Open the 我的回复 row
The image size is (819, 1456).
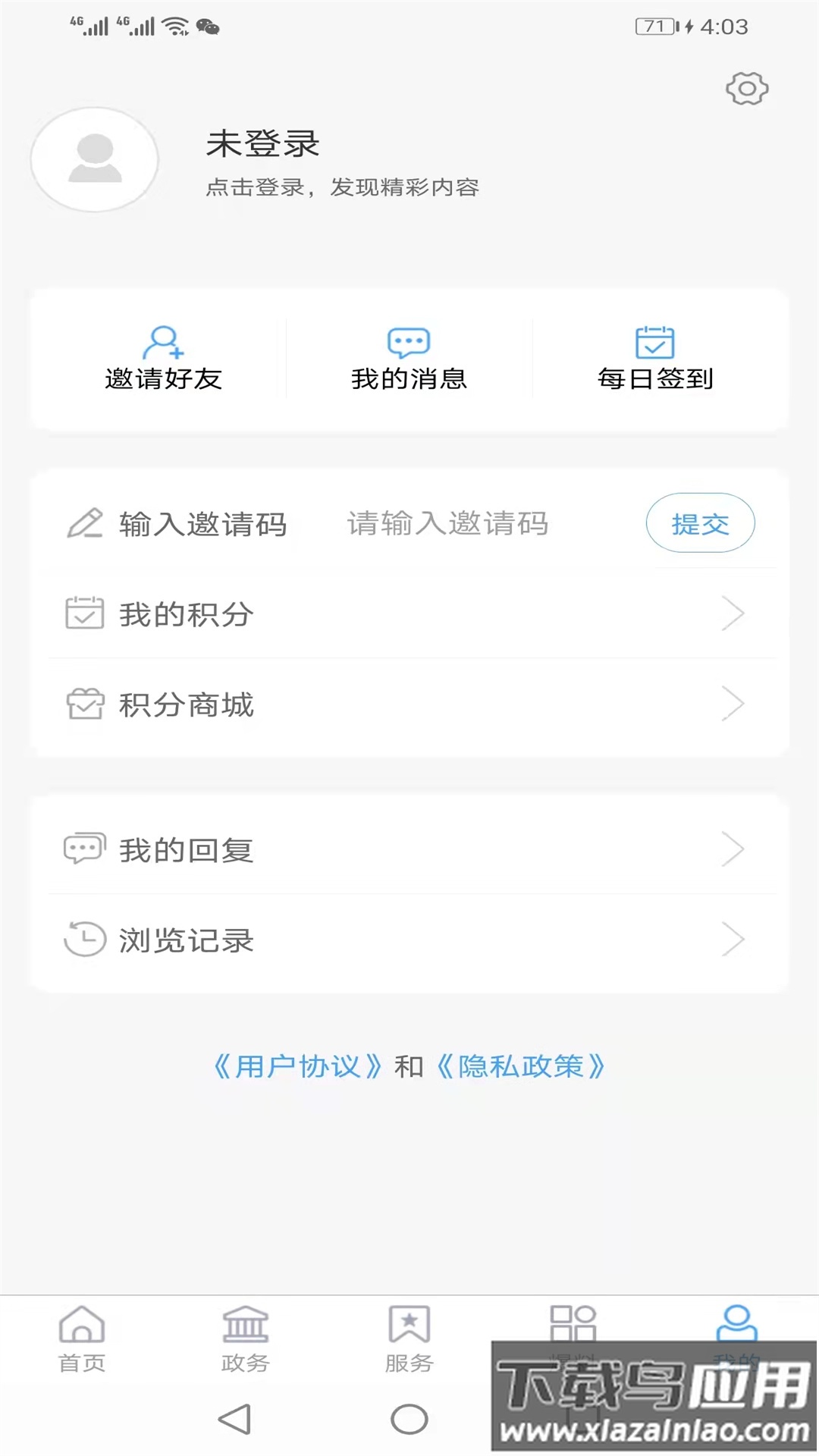(409, 849)
